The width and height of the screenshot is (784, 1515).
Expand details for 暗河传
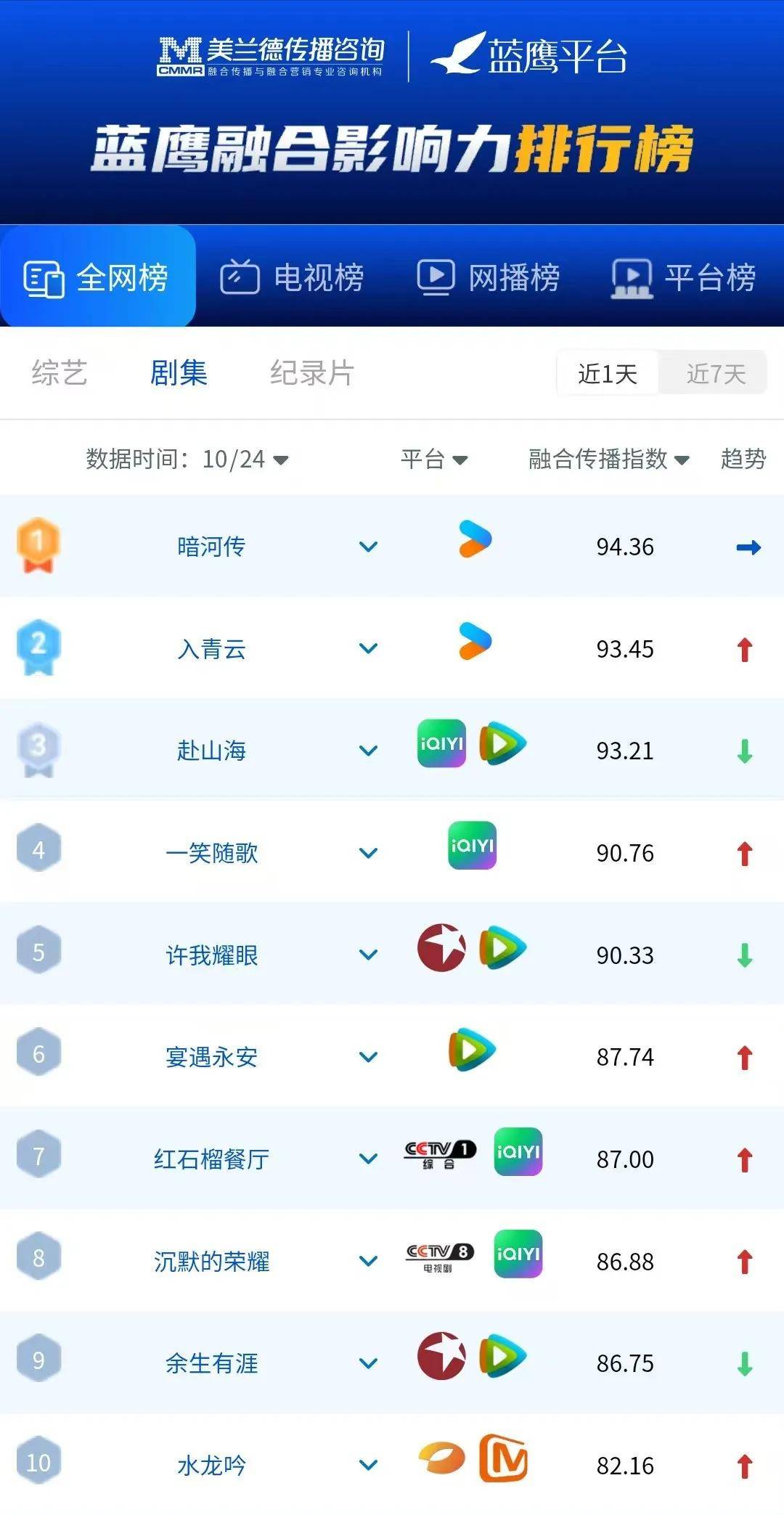coord(369,547)
